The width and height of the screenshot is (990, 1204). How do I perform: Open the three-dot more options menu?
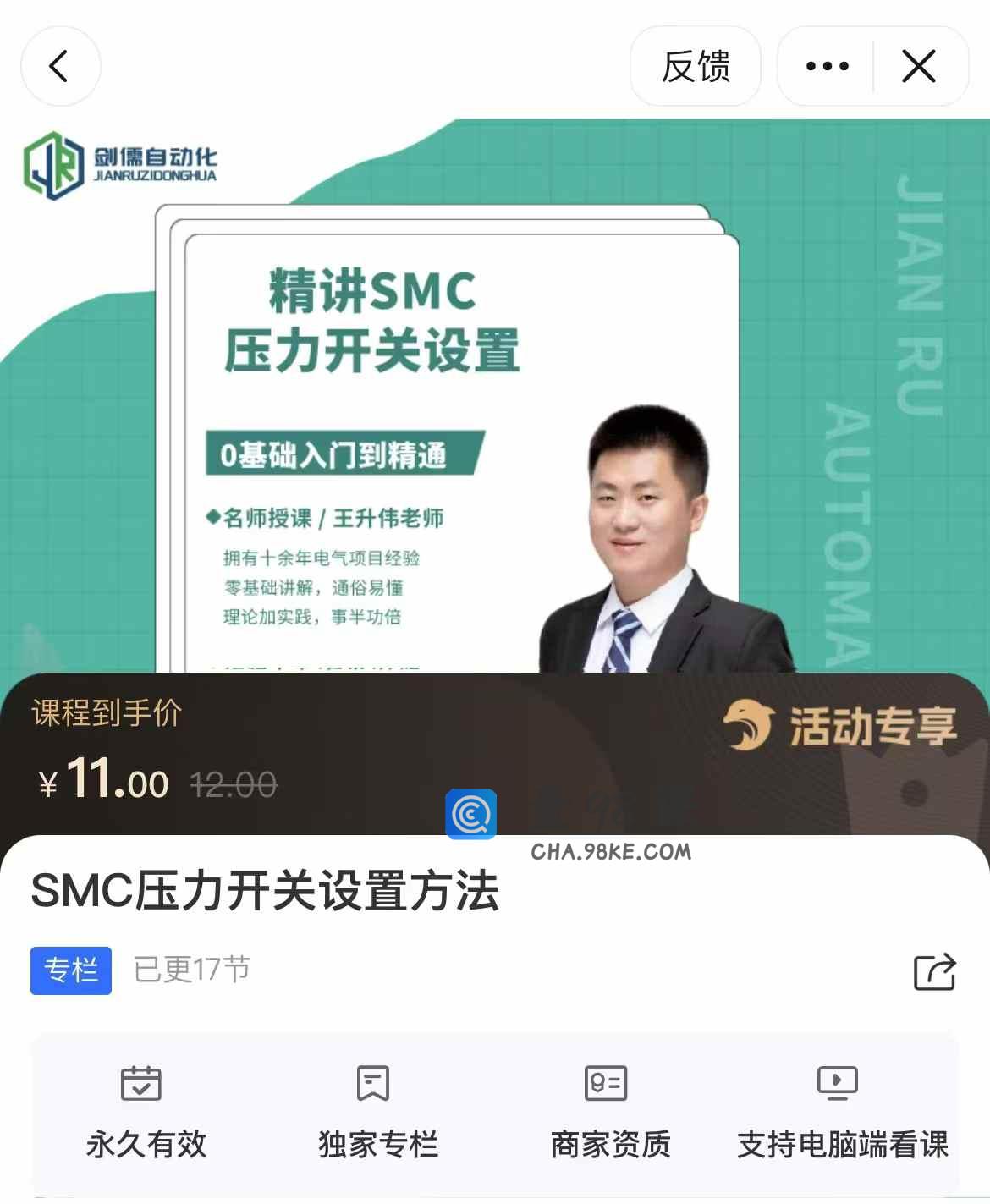pyautogui.click(x=827, y=66)
